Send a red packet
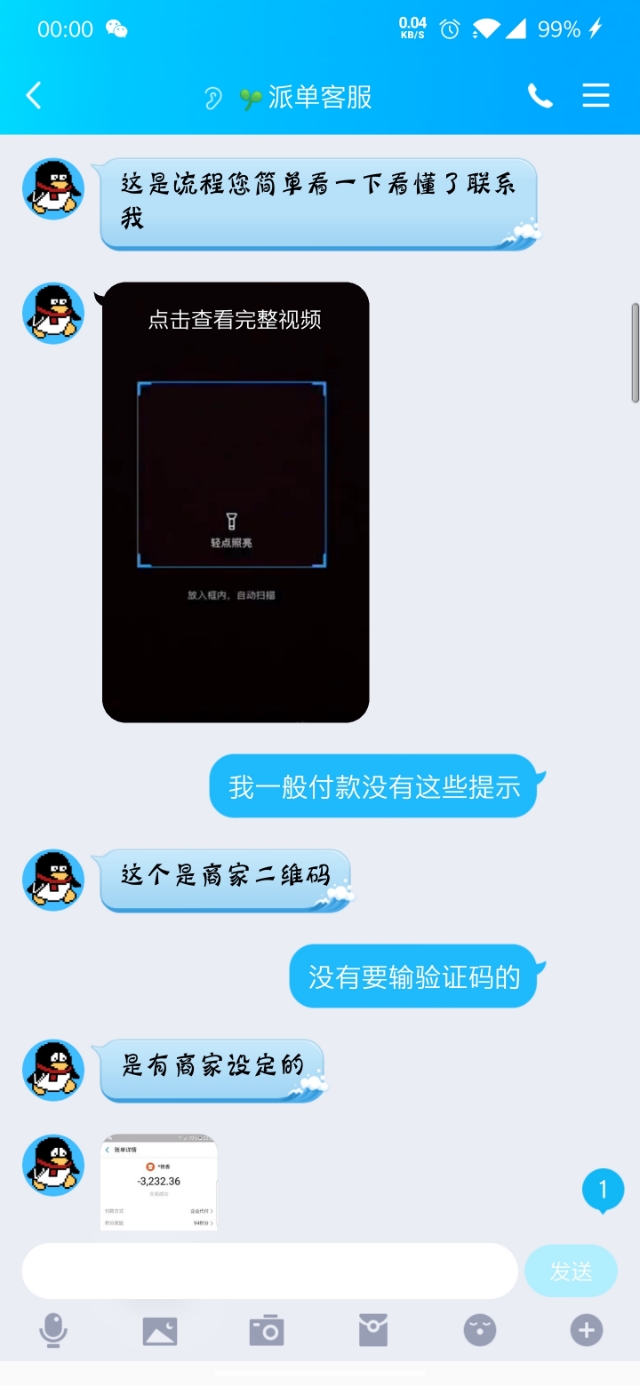The image size is (640, 1386). pyautogui.click(x=373, y=1330)
